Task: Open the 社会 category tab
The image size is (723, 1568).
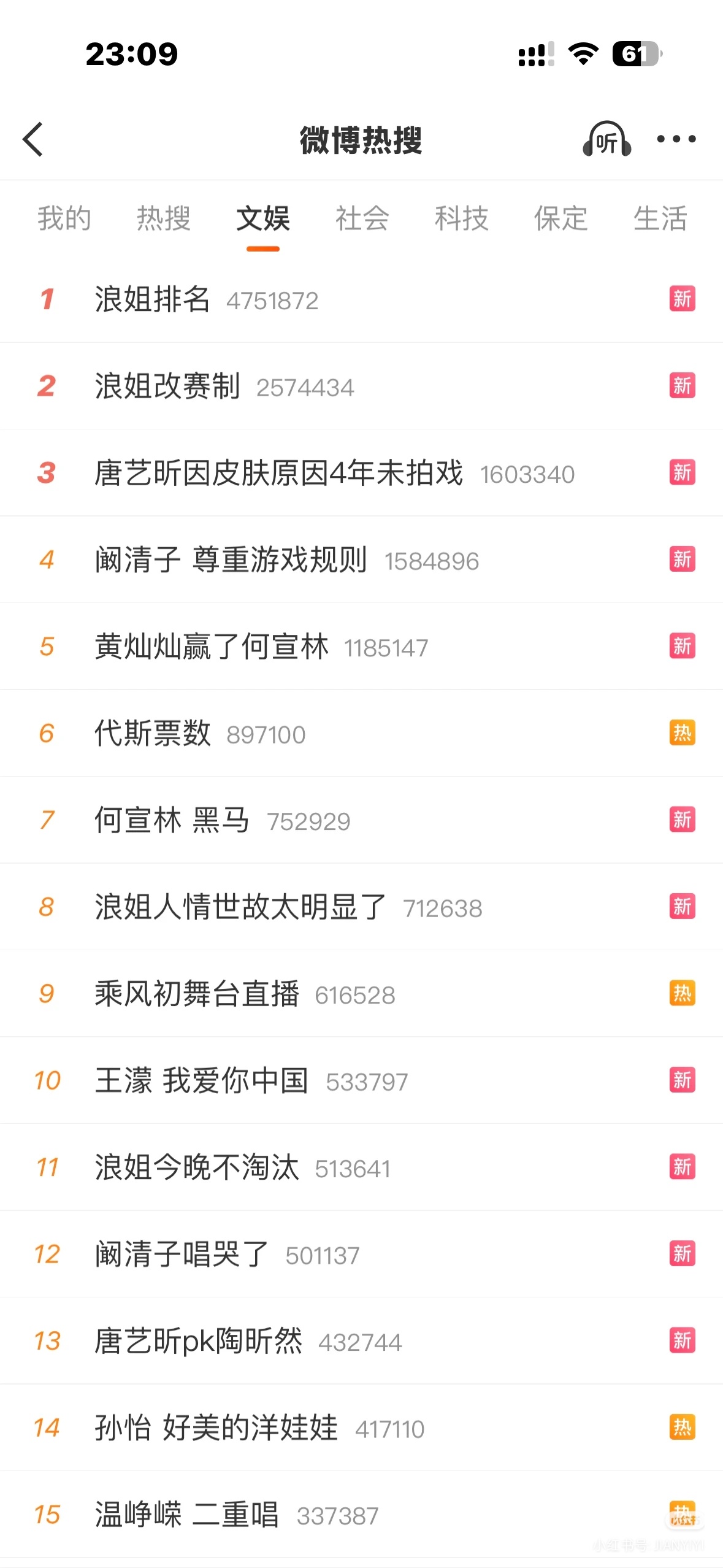Action: pos(361,220)
